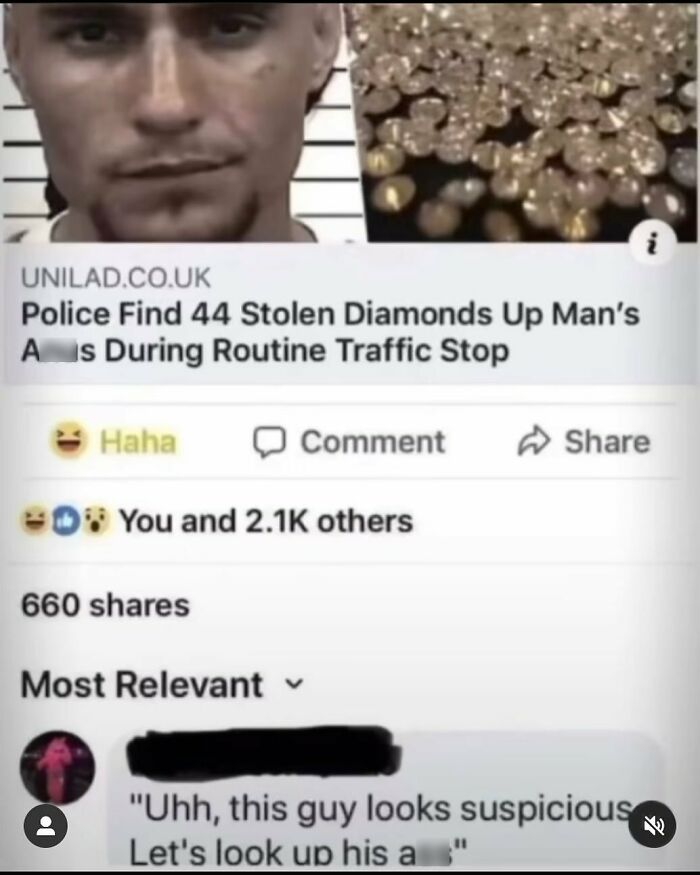Share the Unilad post
This screenshot has height=875, width=700.
pos(583,441)
